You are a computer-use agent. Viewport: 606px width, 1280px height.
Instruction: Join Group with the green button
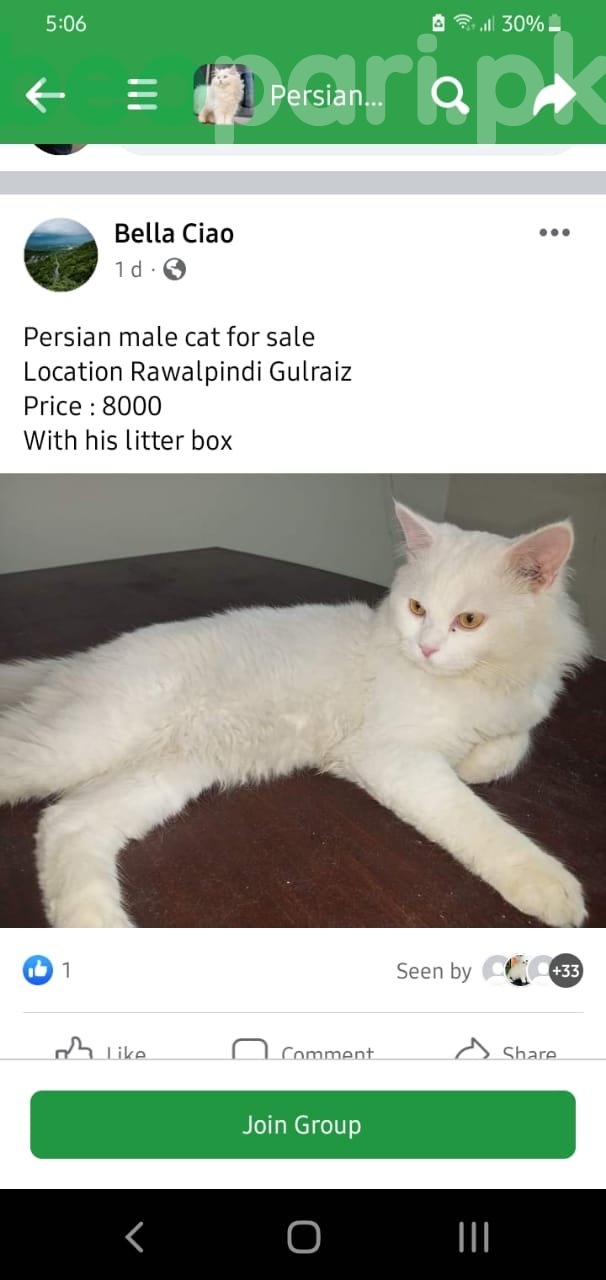303,1125
